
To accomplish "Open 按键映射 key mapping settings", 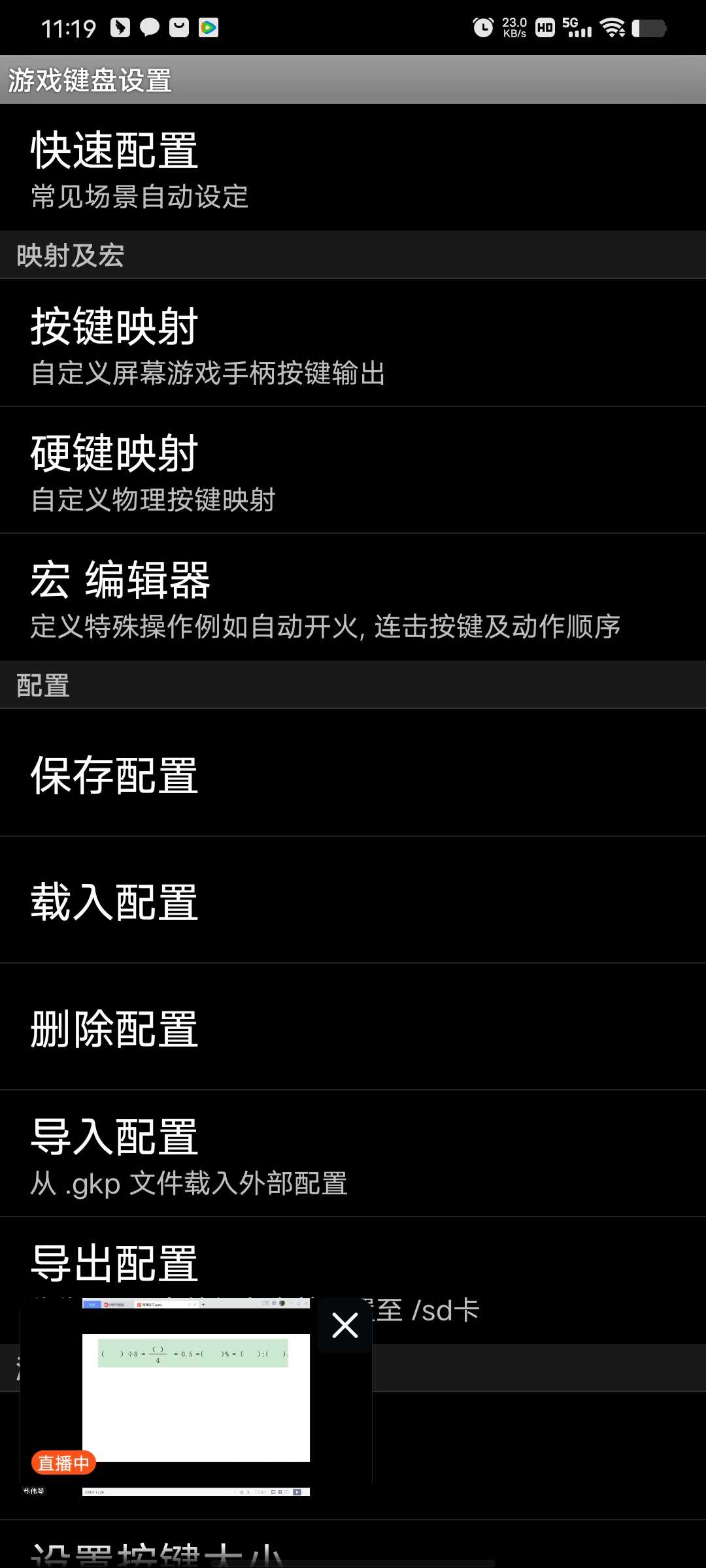I will [x=353, y=344].
